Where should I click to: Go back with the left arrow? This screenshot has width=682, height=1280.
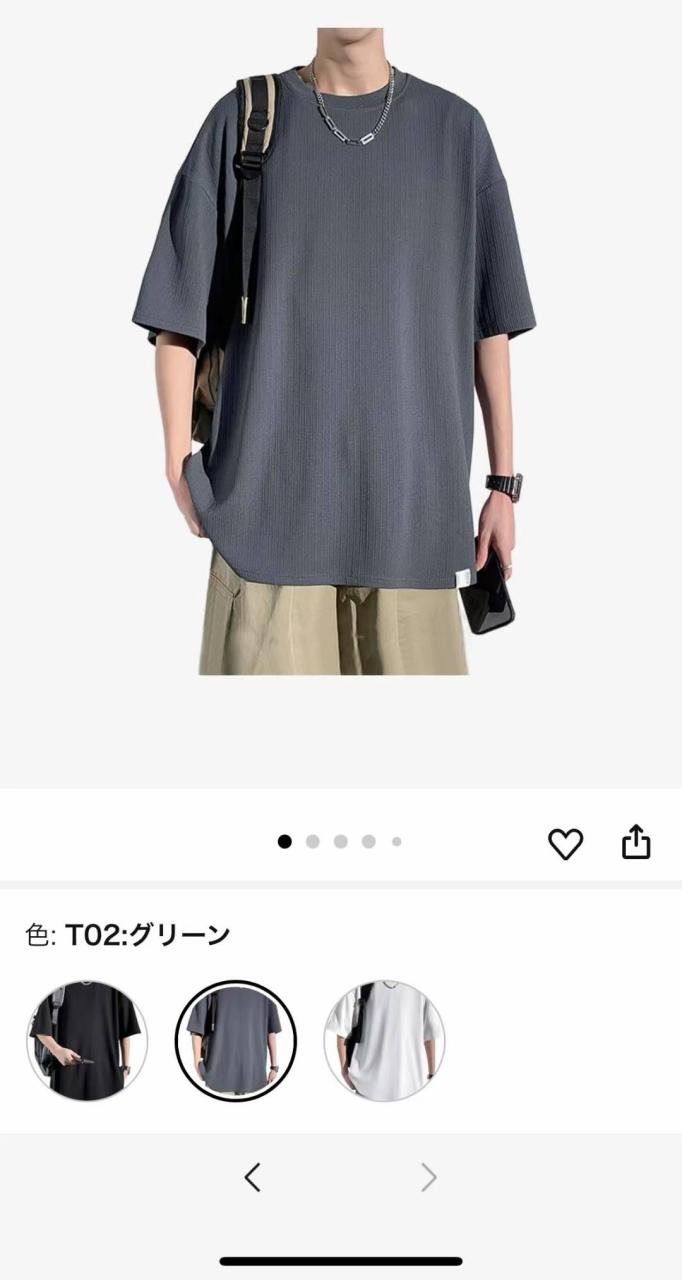pos(253,1178)
